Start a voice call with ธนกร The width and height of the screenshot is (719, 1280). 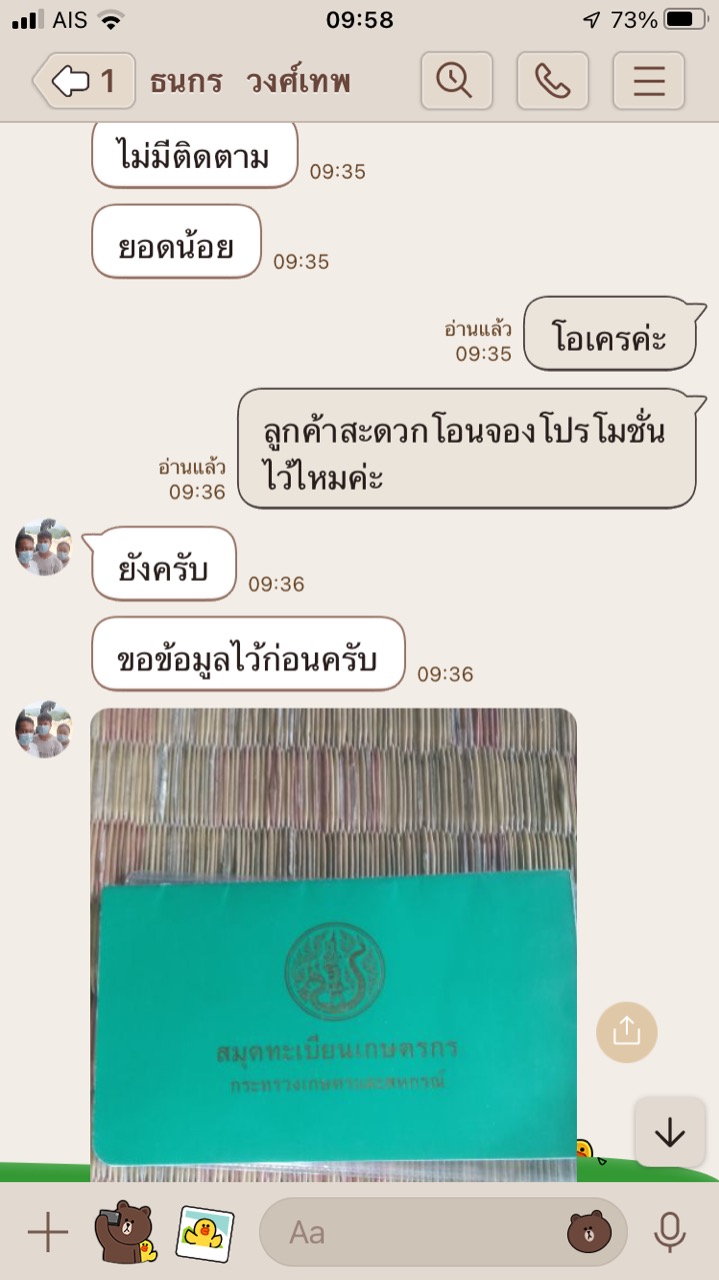click(552, 81)
